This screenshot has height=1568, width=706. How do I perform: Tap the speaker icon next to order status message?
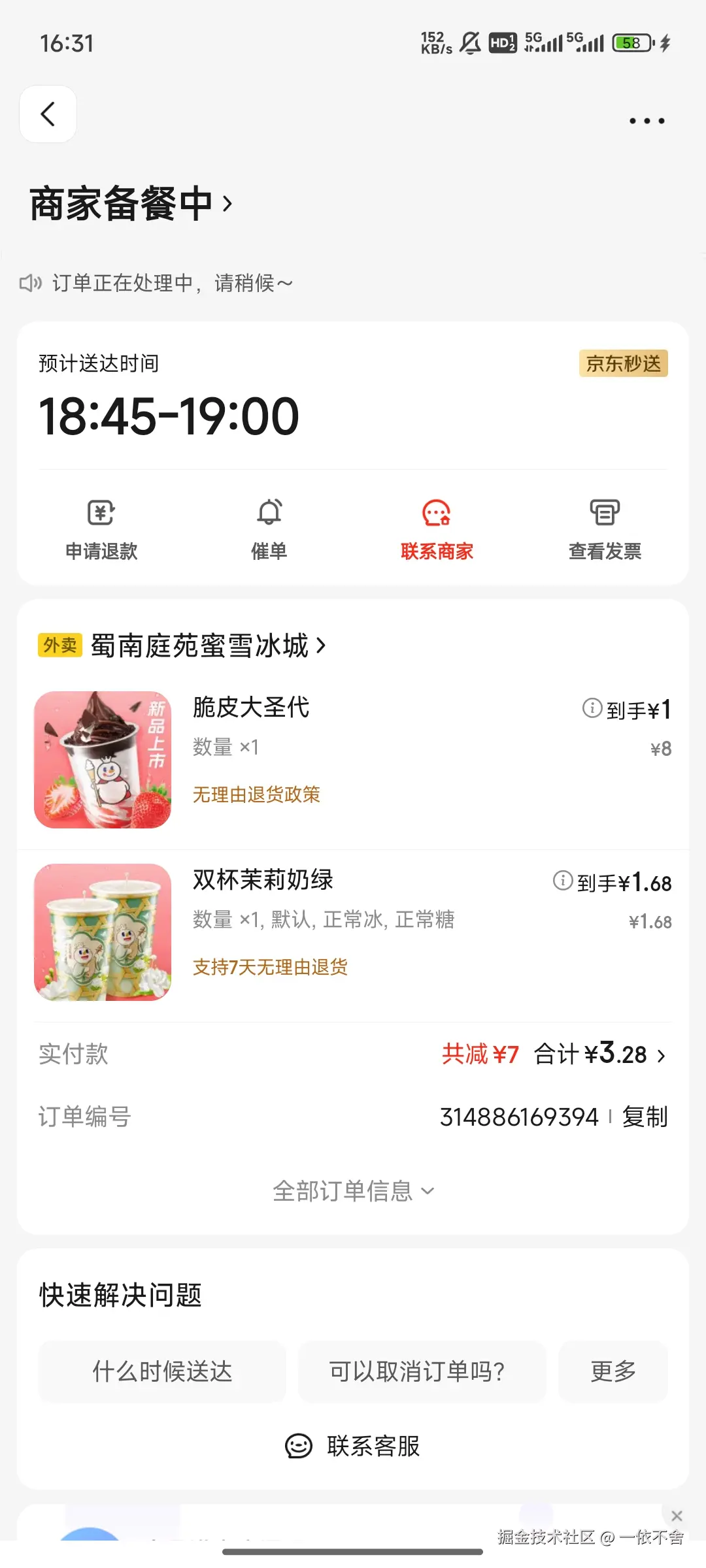(x=29, y=283)
